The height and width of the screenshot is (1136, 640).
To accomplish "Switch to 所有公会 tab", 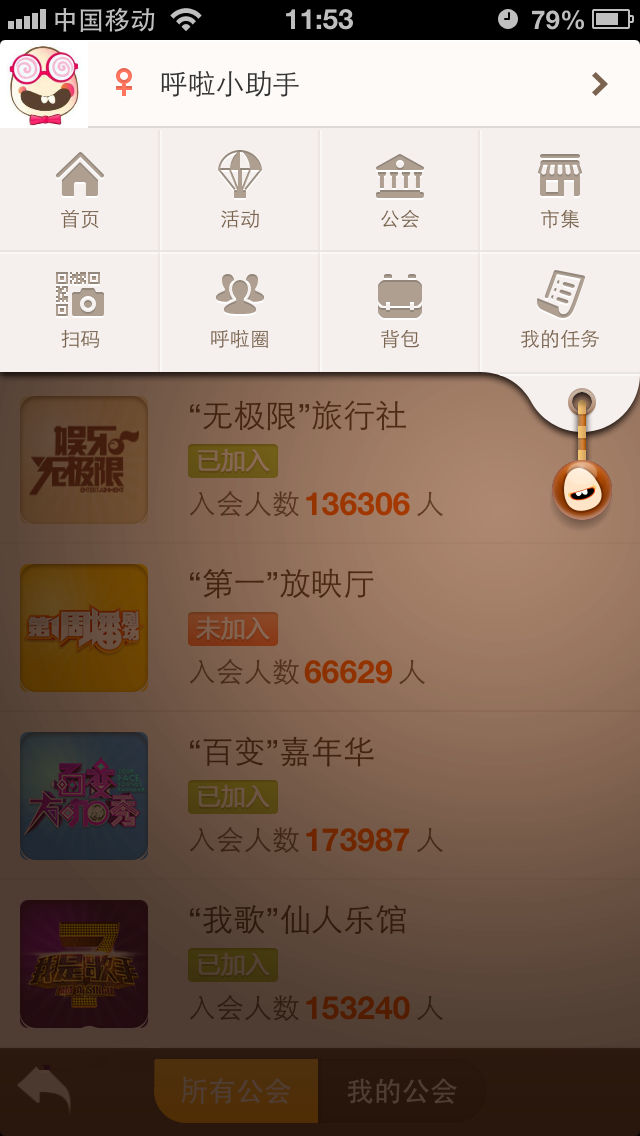I will click(x=236, y=1091).
